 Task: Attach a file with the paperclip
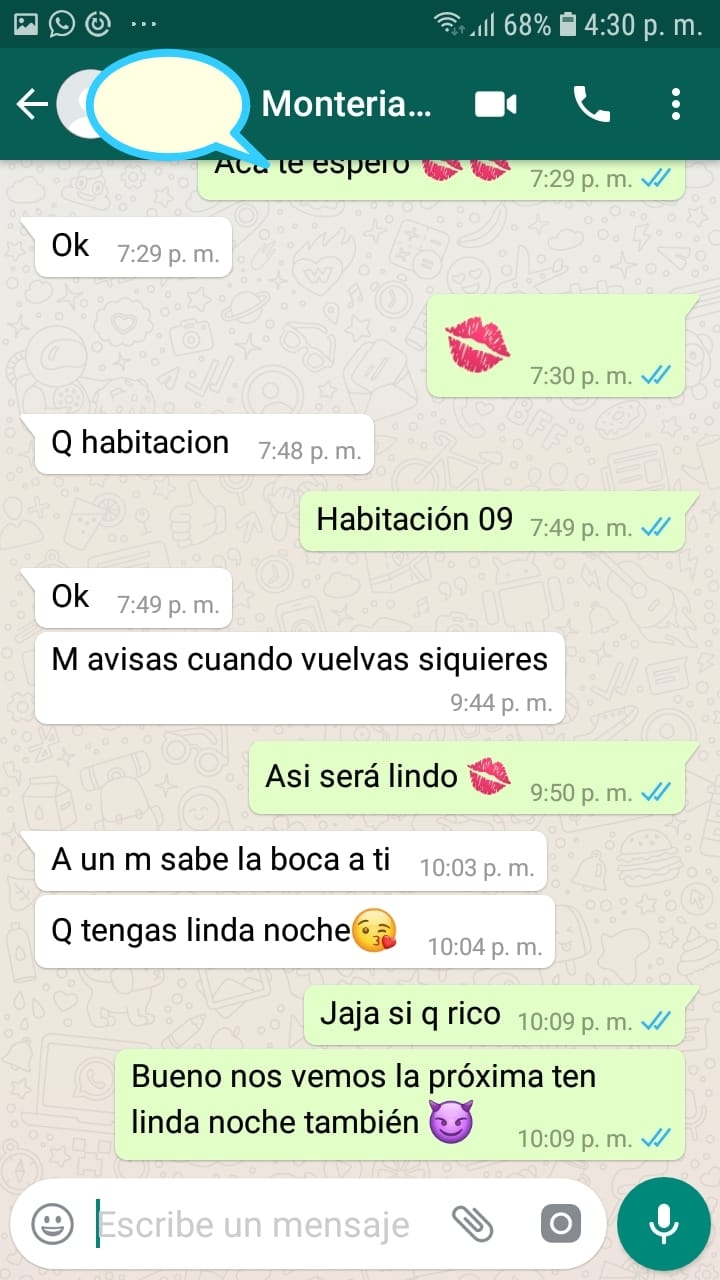click(x=473, y=1223)
